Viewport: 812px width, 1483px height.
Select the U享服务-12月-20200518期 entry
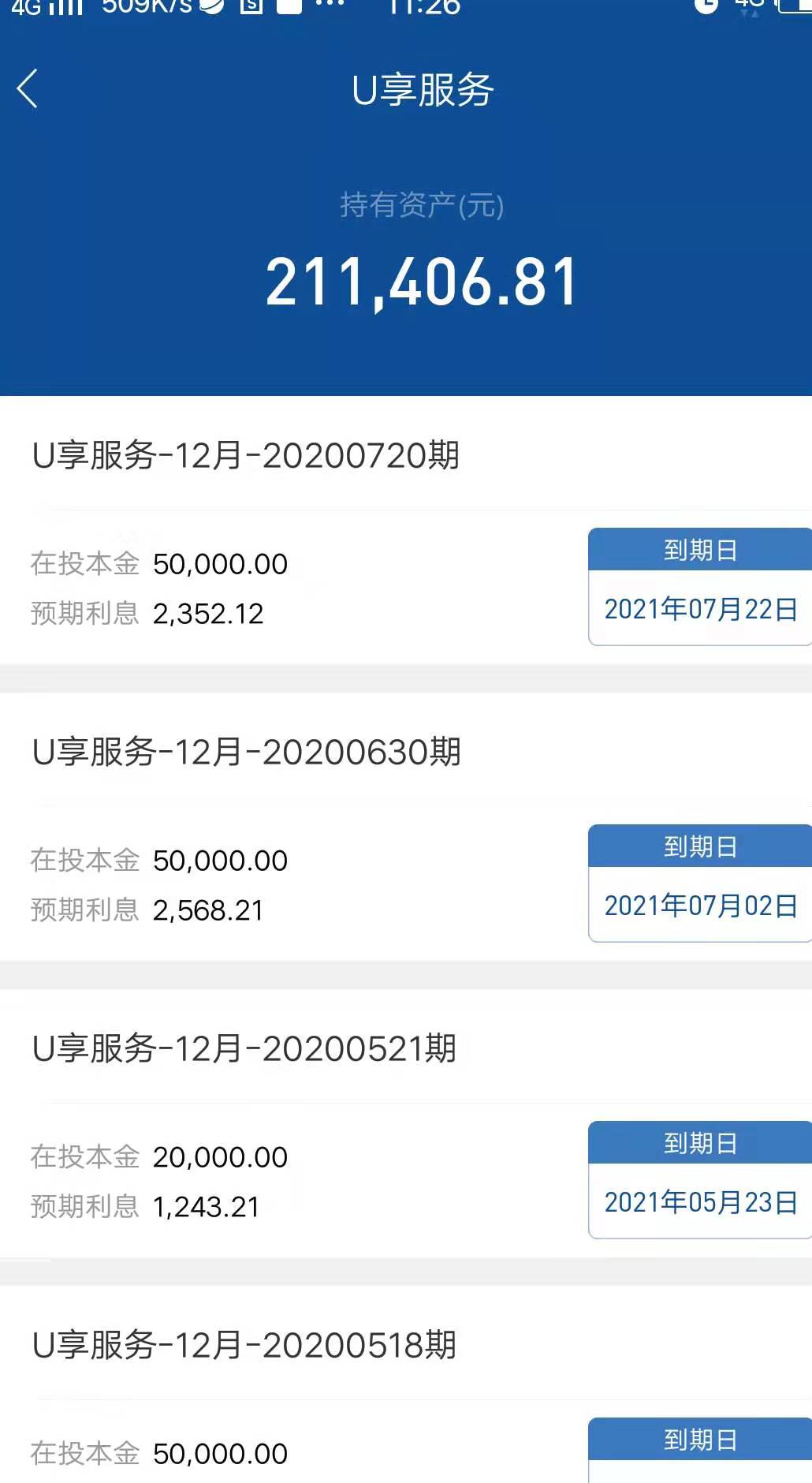(x=406, y=1384)
